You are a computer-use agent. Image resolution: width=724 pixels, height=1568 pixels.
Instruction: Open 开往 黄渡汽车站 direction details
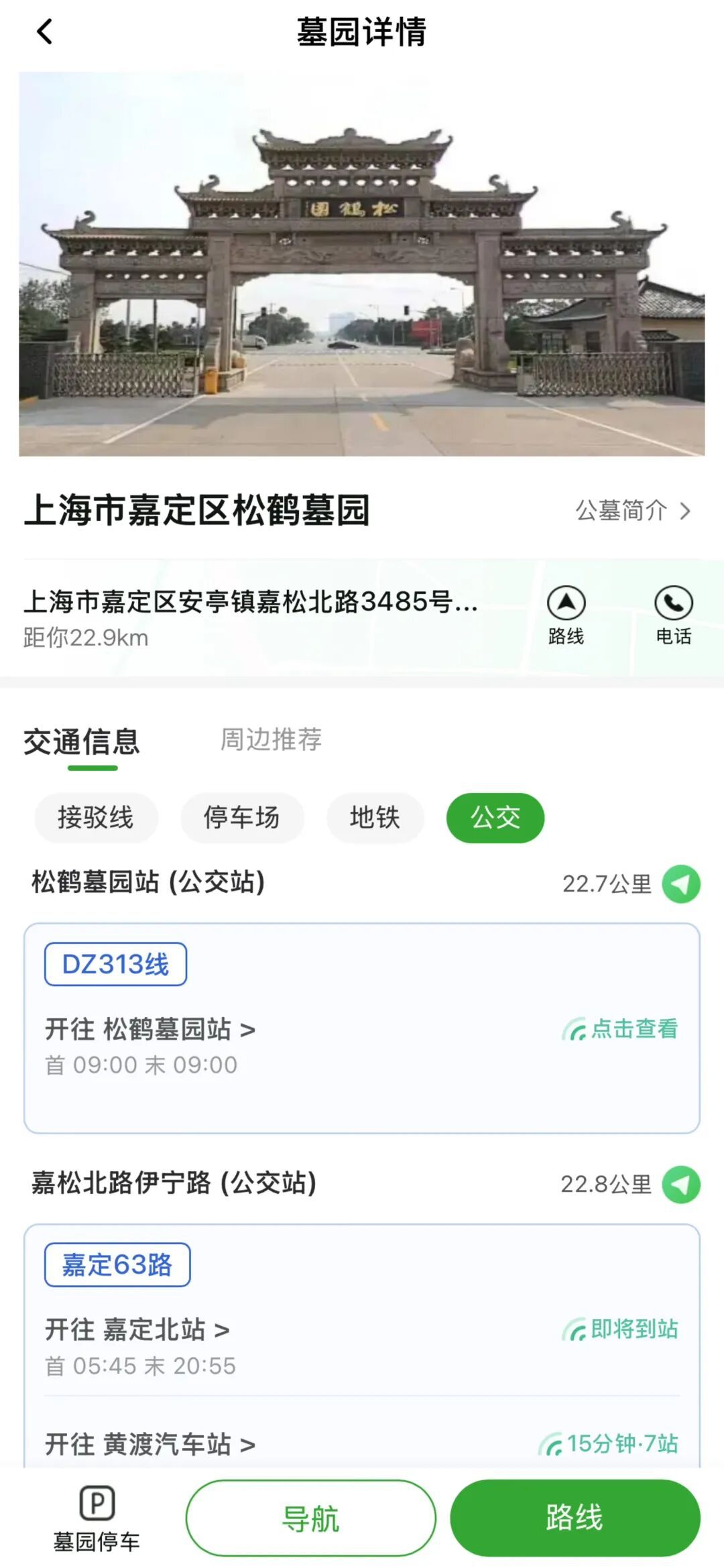point(150,1444)
